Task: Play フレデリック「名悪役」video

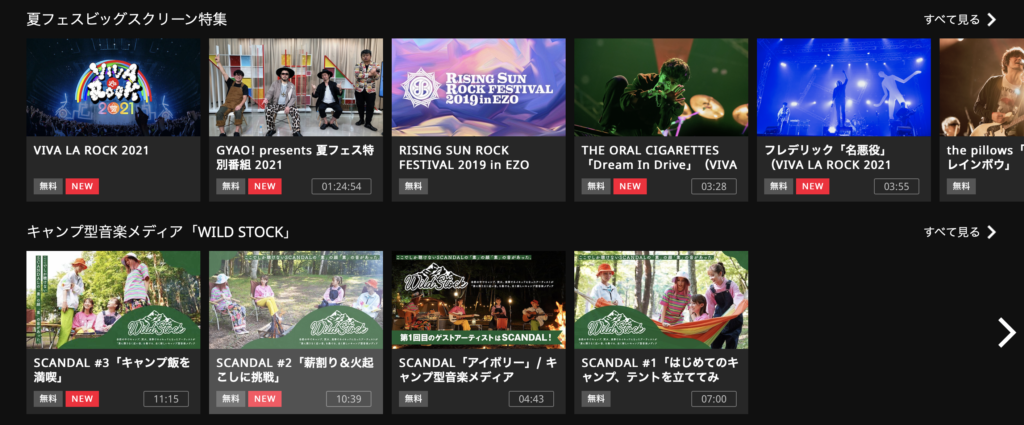Action: (x=843, y=88)
